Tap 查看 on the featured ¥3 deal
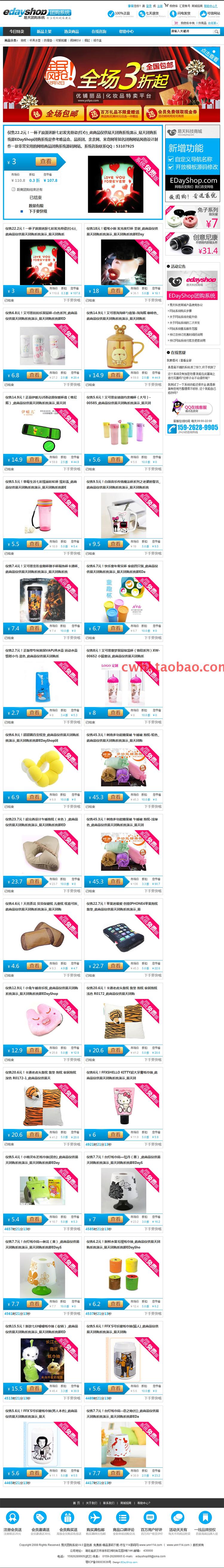Viewport: 224px width, 1568px height. point(46,162)
